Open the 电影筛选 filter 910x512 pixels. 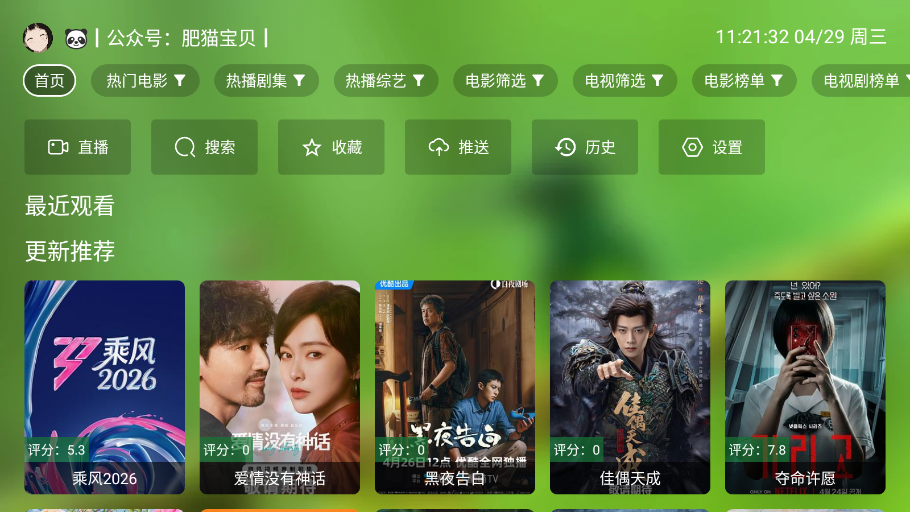pos(505,81)
